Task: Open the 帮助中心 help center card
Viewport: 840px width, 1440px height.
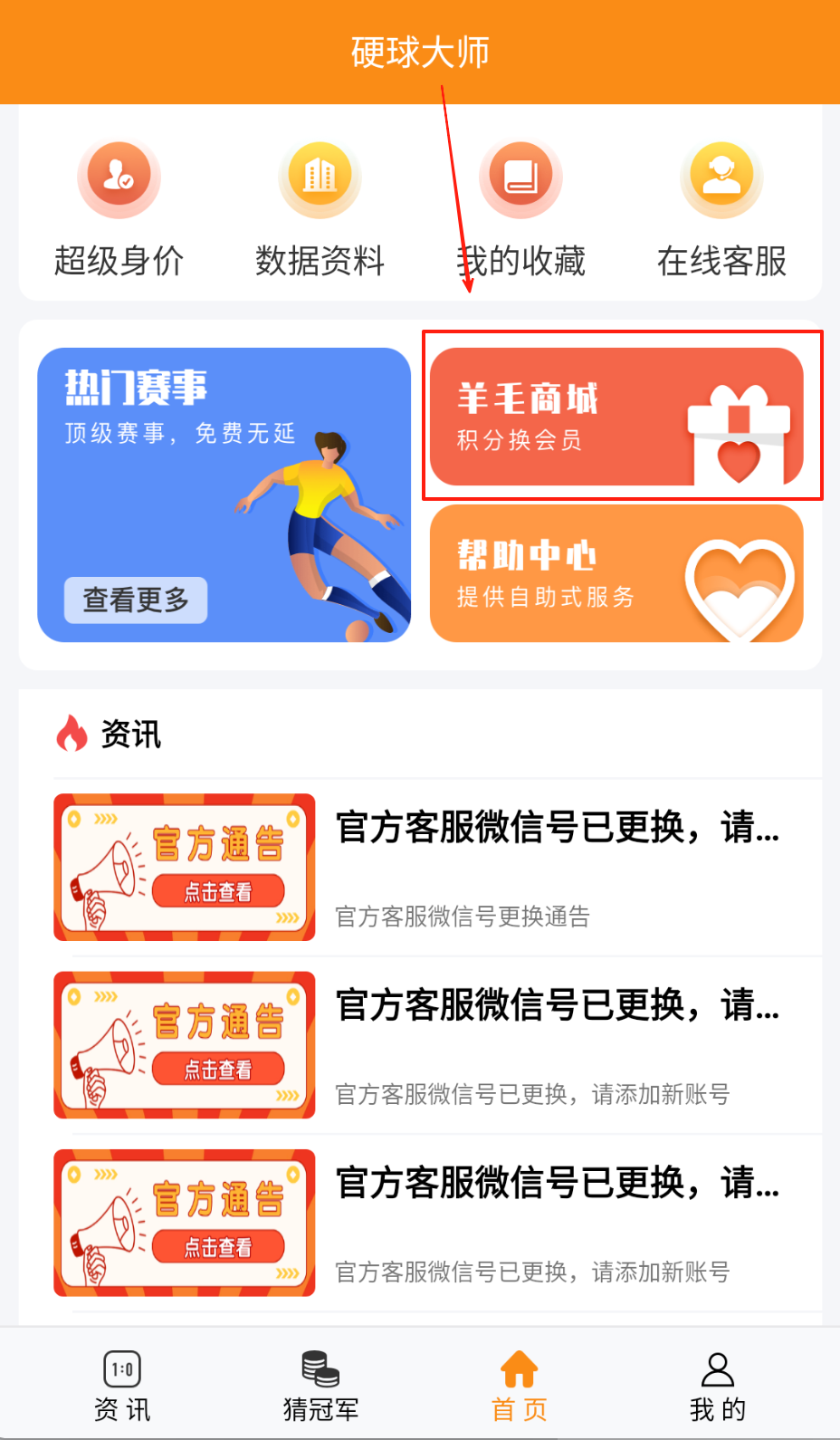Action: (x=616, y=573)
